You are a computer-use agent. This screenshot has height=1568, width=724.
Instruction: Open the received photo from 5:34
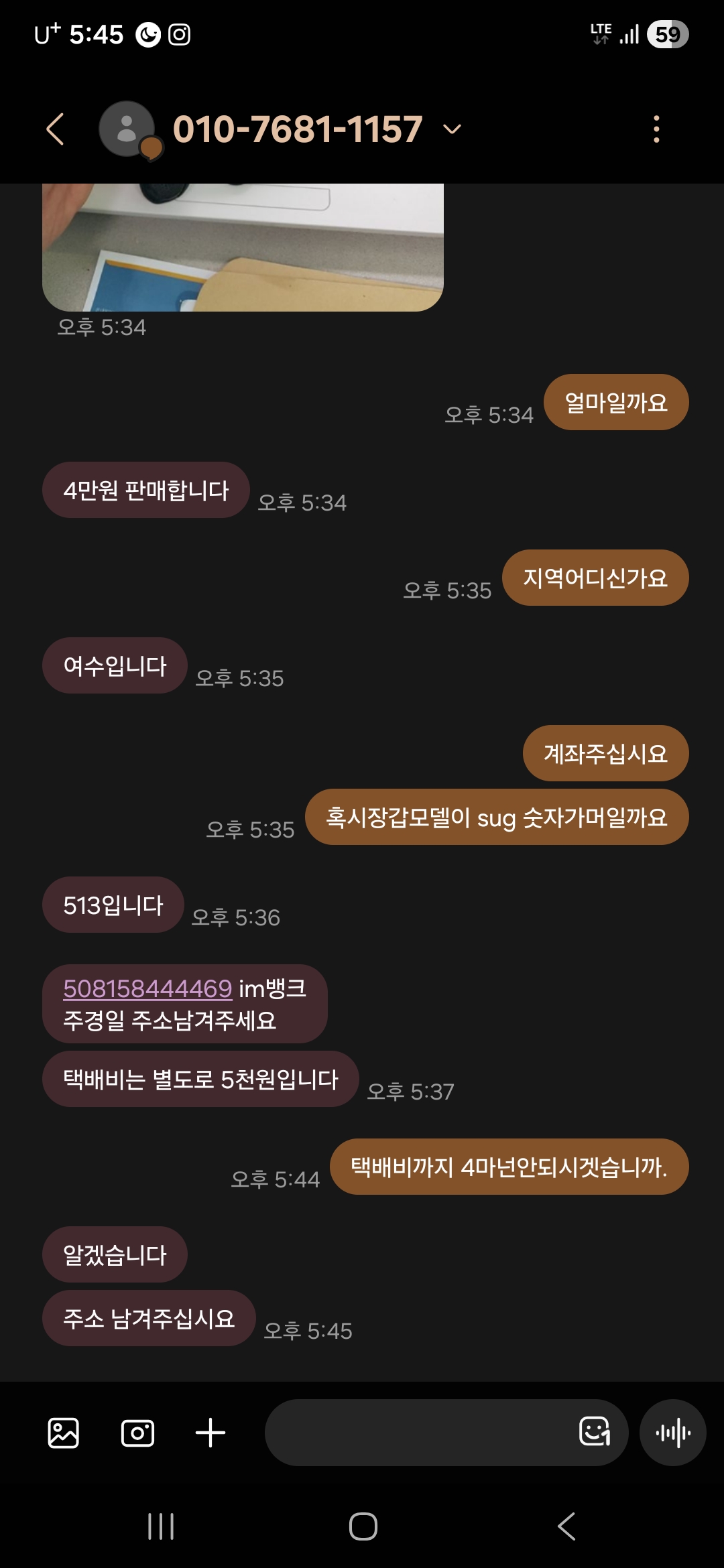243,248
